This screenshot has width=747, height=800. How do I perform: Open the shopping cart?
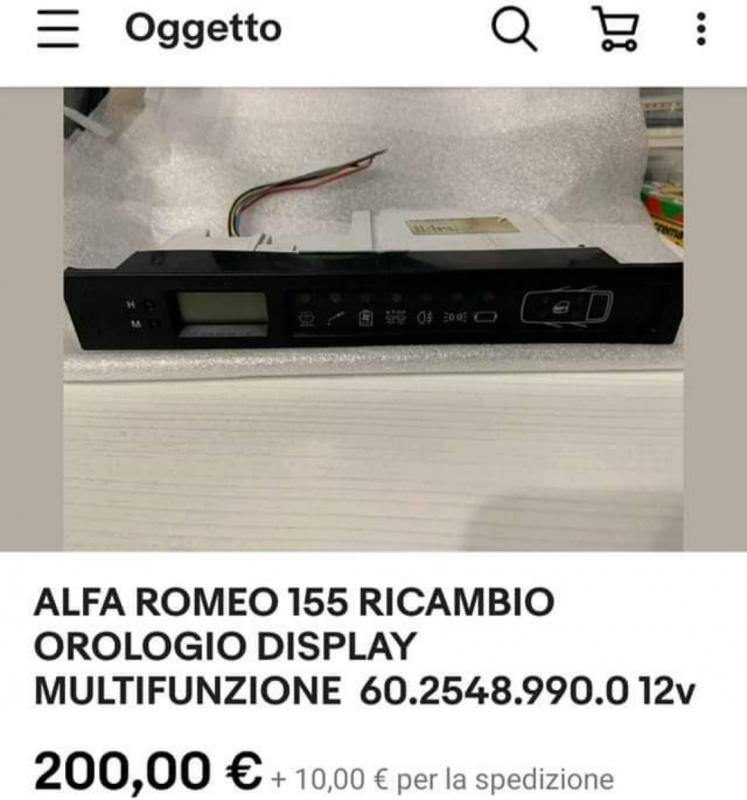[614, 30]
